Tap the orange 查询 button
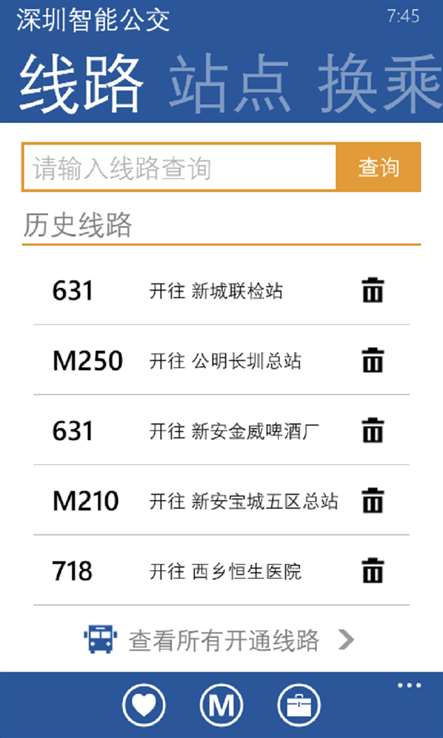443x738 pixels. [379, 168]
